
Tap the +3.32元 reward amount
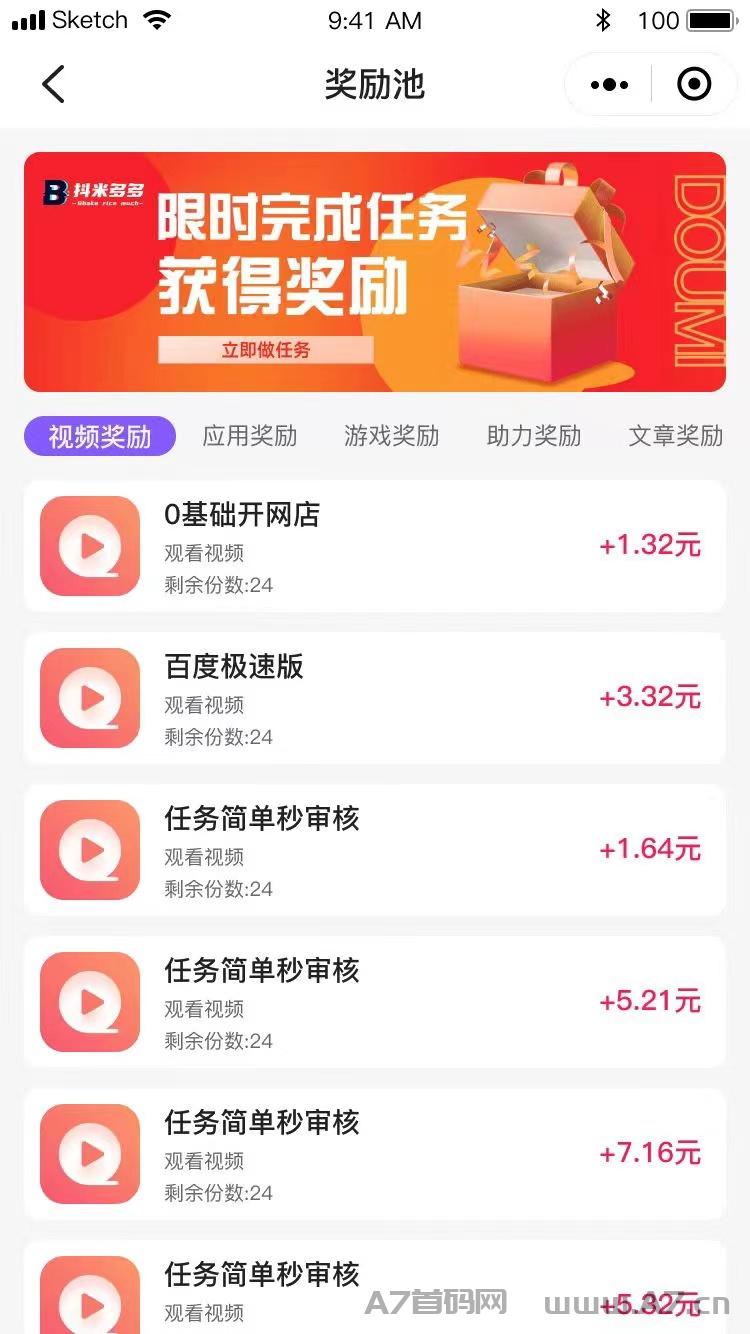pos(650,698)
